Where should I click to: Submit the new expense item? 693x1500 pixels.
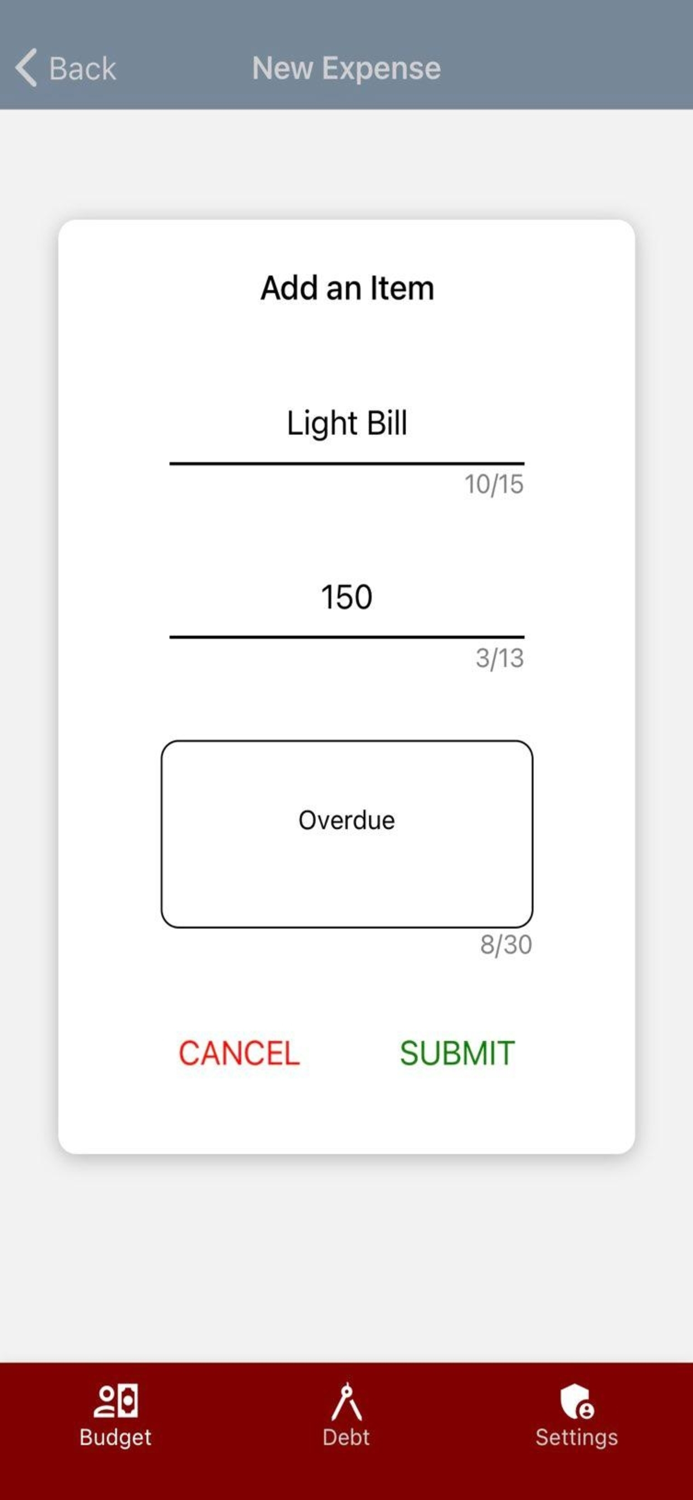(457, 1053)
